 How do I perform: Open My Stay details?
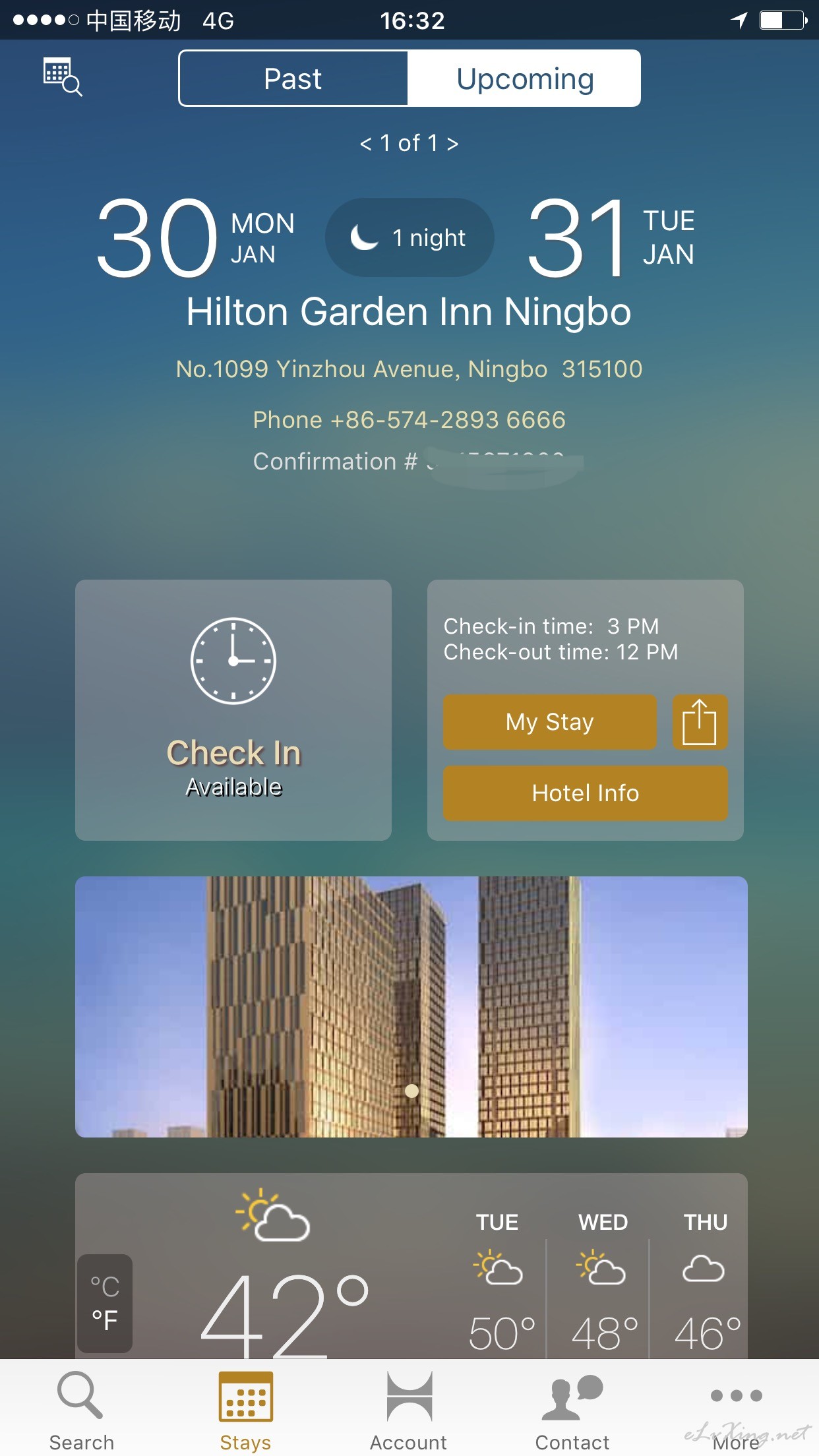coord(550,722)
